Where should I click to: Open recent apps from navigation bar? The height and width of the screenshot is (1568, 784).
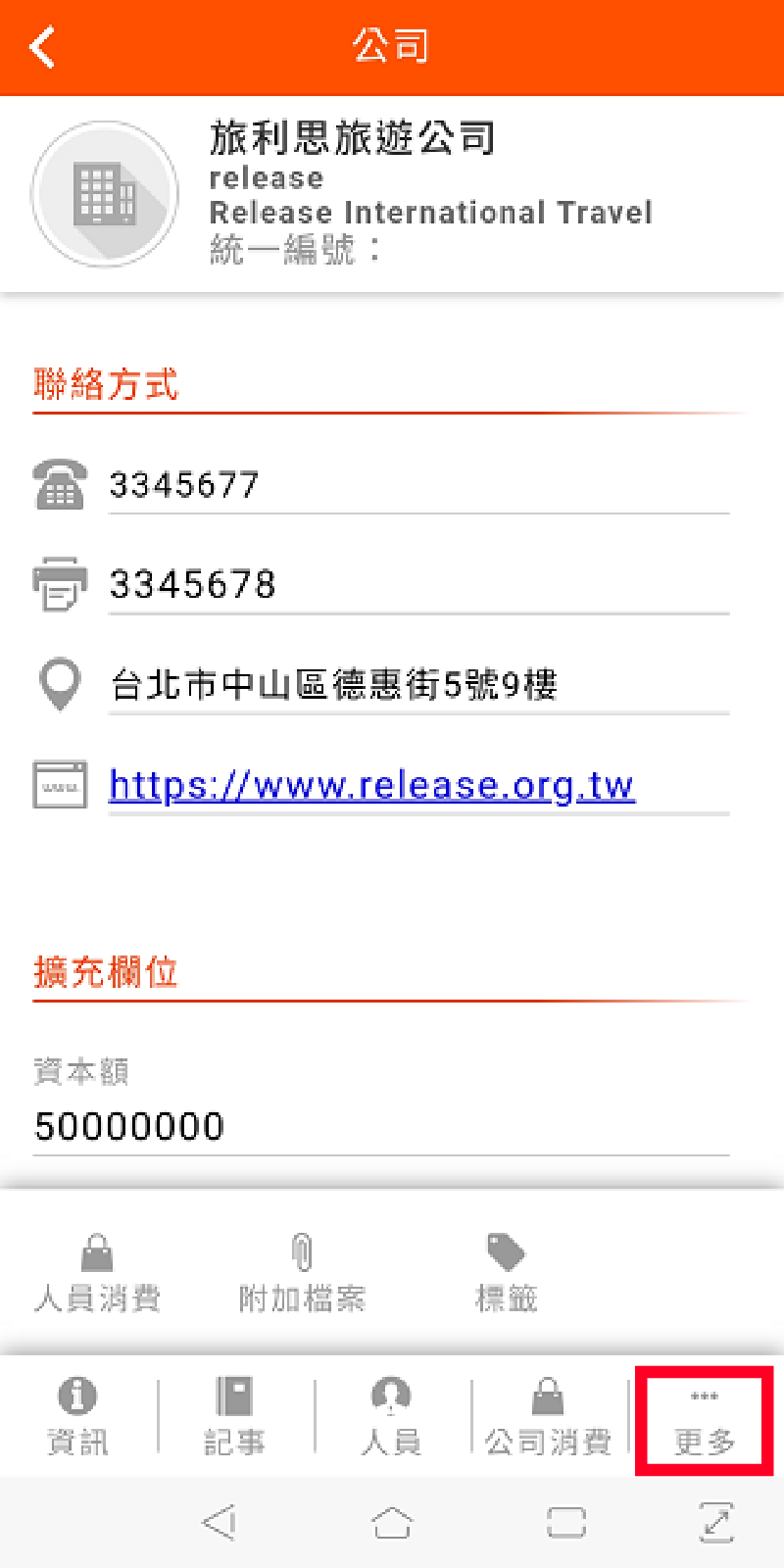[x=566, y=1522]
